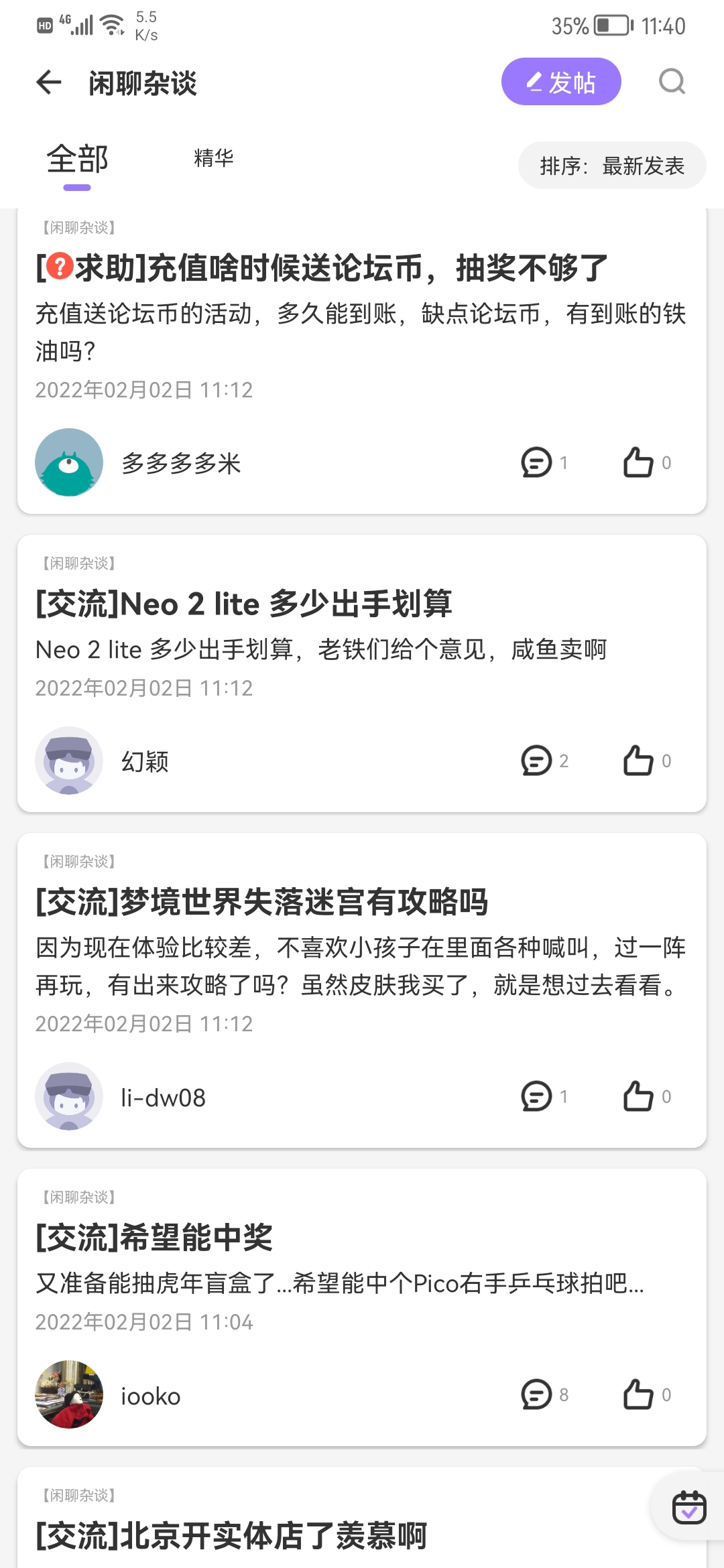The height and width of the screenshot is (1568, 724).
Task: Select the 全部 tab
Action: [76, 159]
